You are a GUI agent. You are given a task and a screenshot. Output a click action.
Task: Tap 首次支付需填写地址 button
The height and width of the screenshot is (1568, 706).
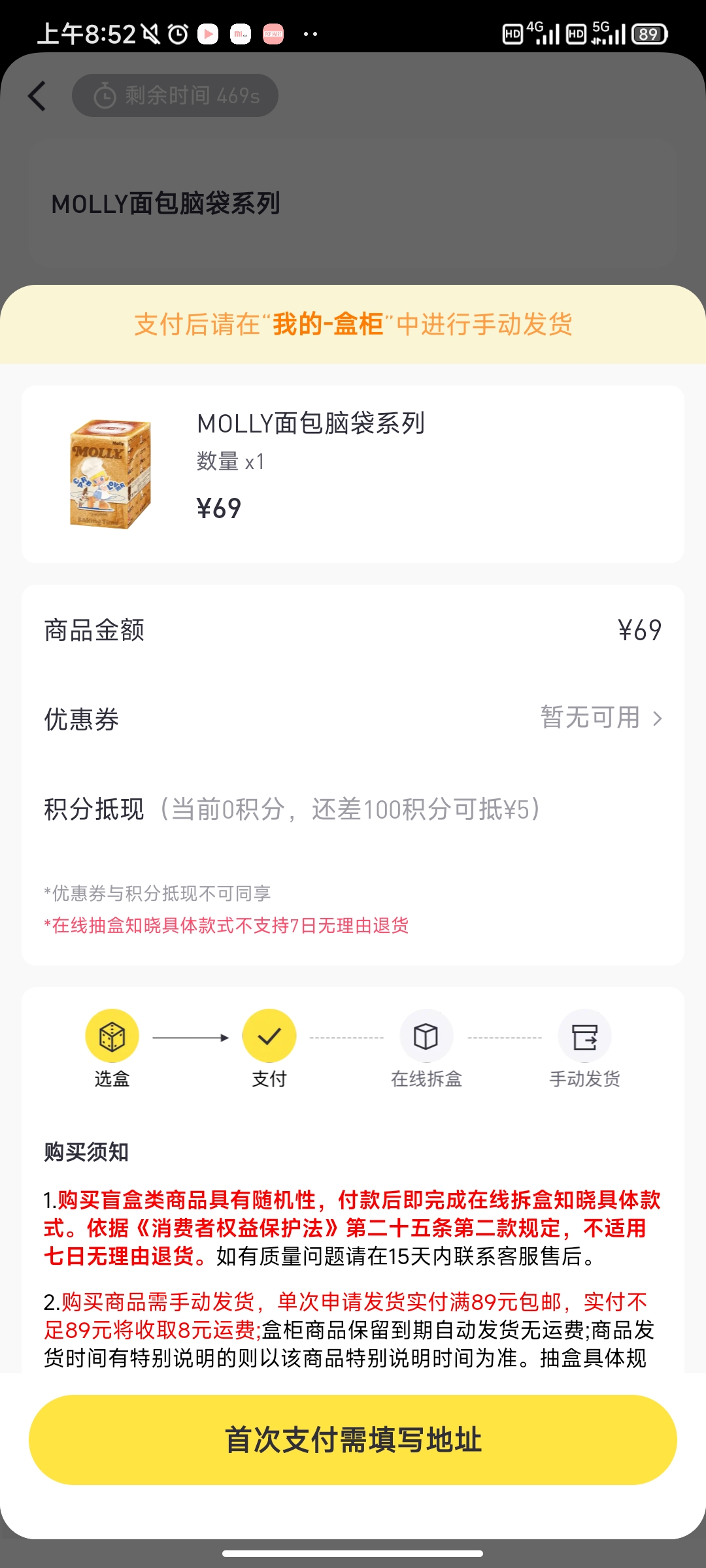tap(353, 1440)
